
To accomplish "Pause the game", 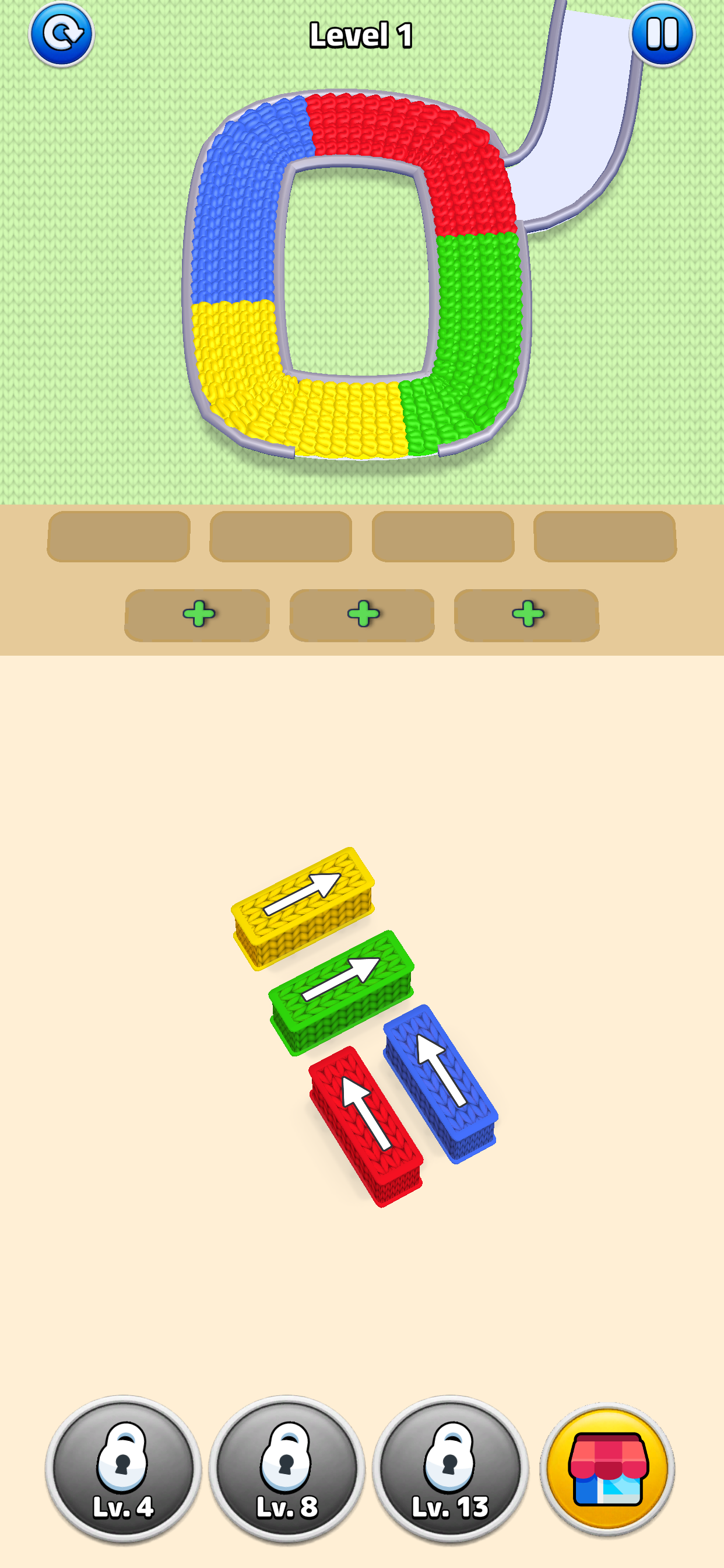I will 662,34.
